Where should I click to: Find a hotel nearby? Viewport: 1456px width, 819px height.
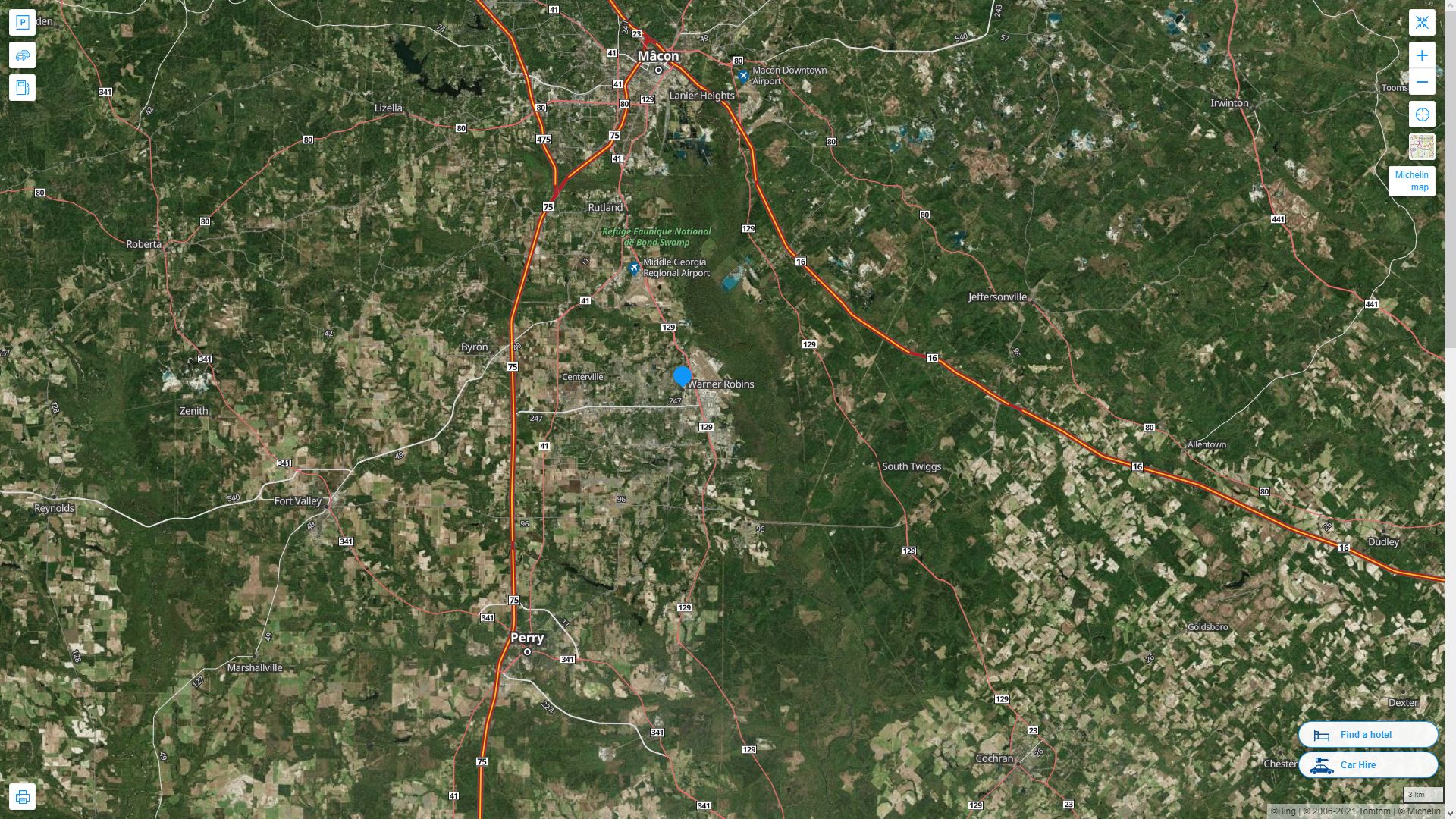pyautogui.click(x=1367, y=735)
